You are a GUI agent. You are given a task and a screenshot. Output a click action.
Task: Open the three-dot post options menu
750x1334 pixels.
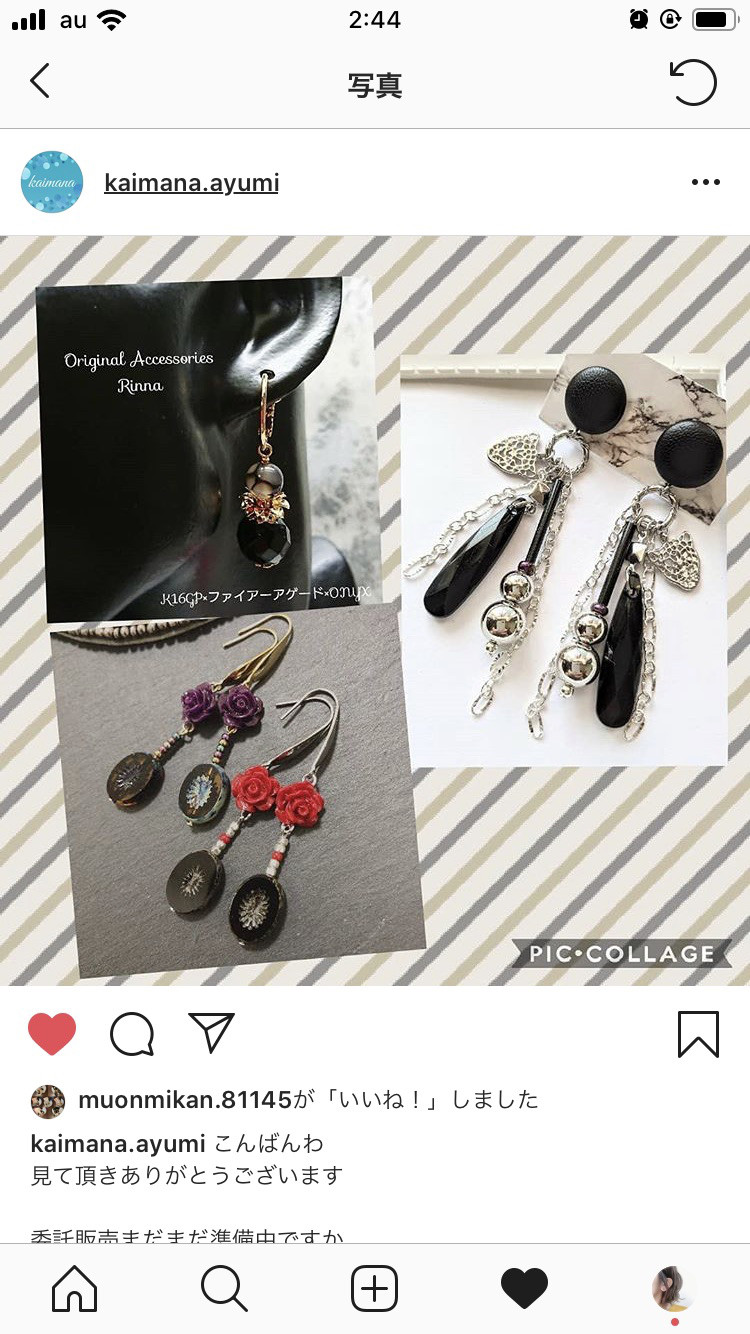tap(706, 182)
